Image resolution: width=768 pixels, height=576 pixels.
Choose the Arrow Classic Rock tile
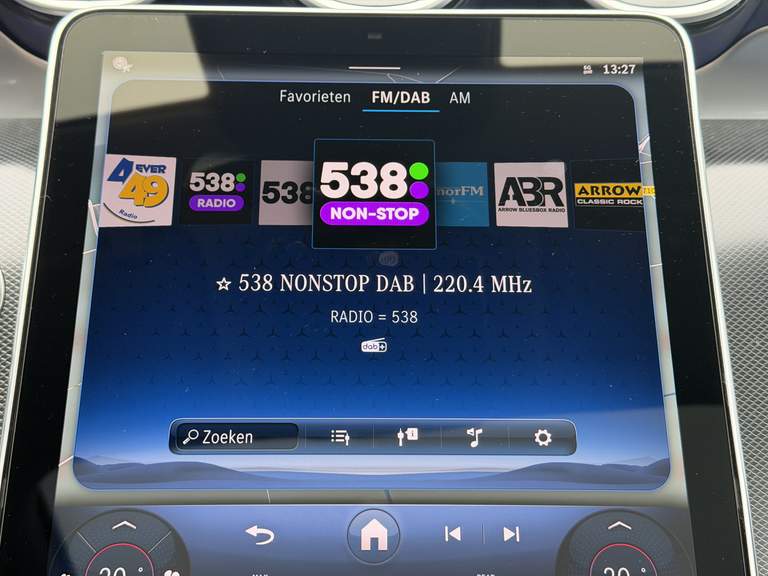pos(607,194)
